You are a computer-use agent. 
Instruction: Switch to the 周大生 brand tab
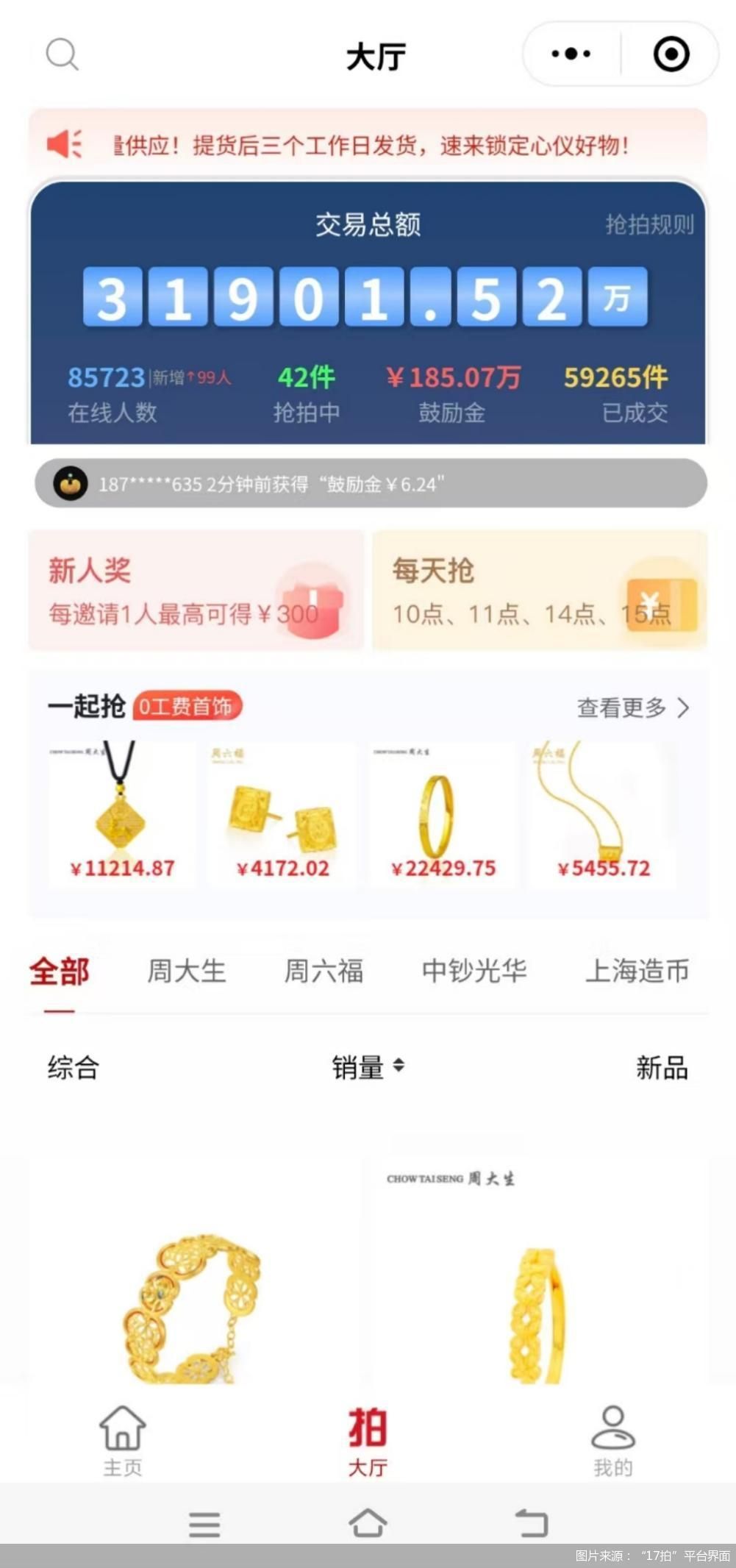(186, 971)
